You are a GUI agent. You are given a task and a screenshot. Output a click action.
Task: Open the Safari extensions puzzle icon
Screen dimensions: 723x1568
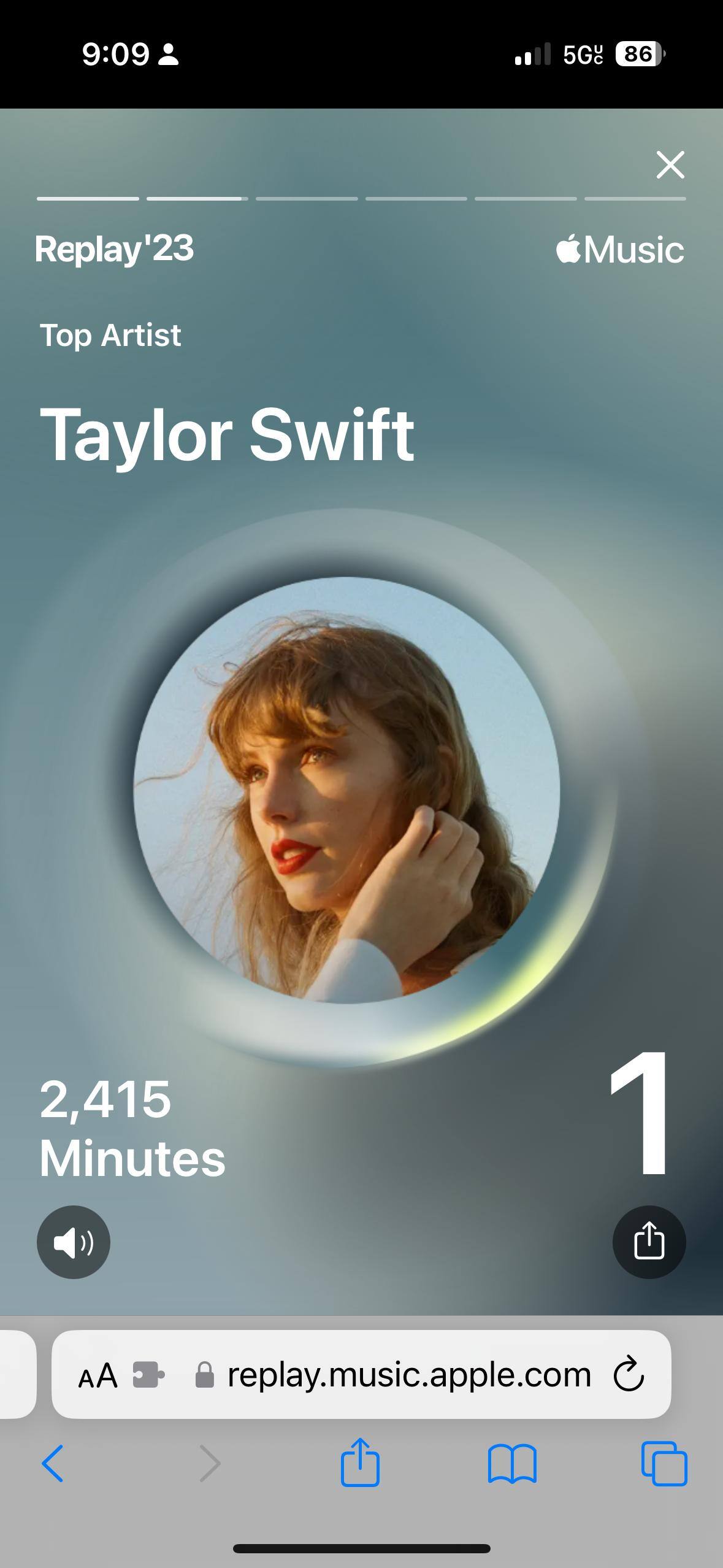[148, 1375]
